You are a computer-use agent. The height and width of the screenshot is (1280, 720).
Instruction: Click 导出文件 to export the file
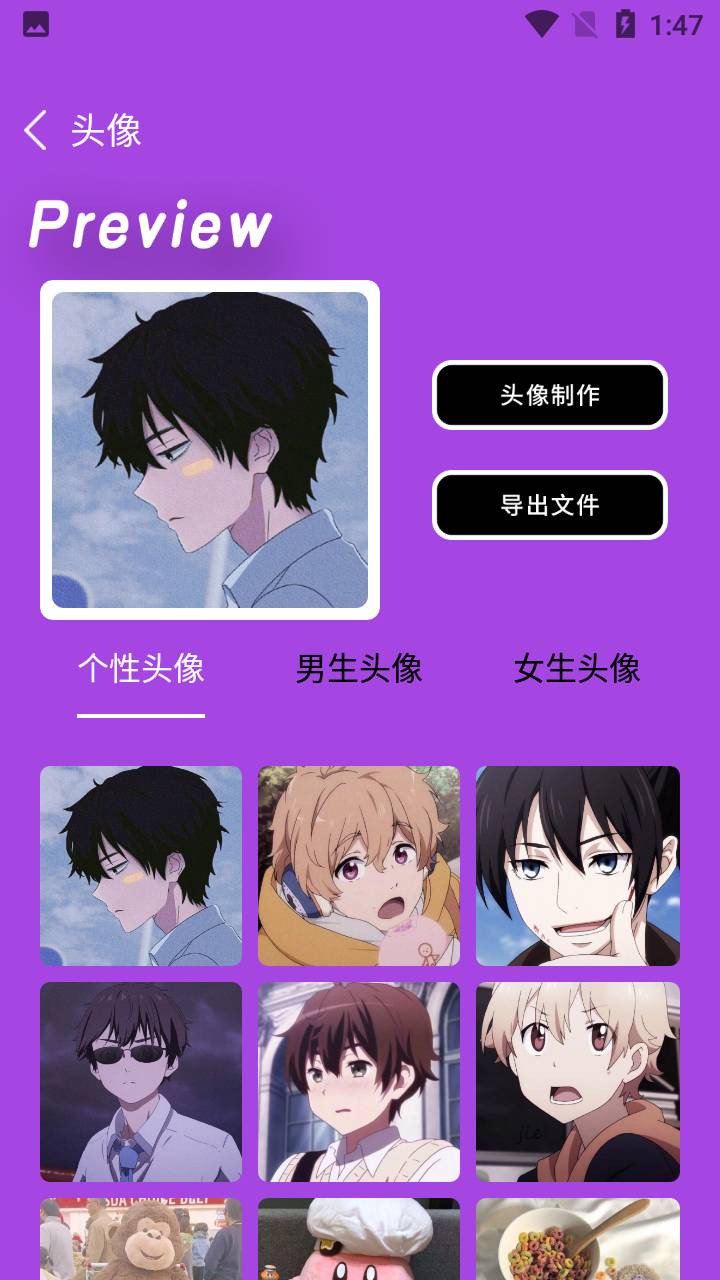[x=549, y=505]
